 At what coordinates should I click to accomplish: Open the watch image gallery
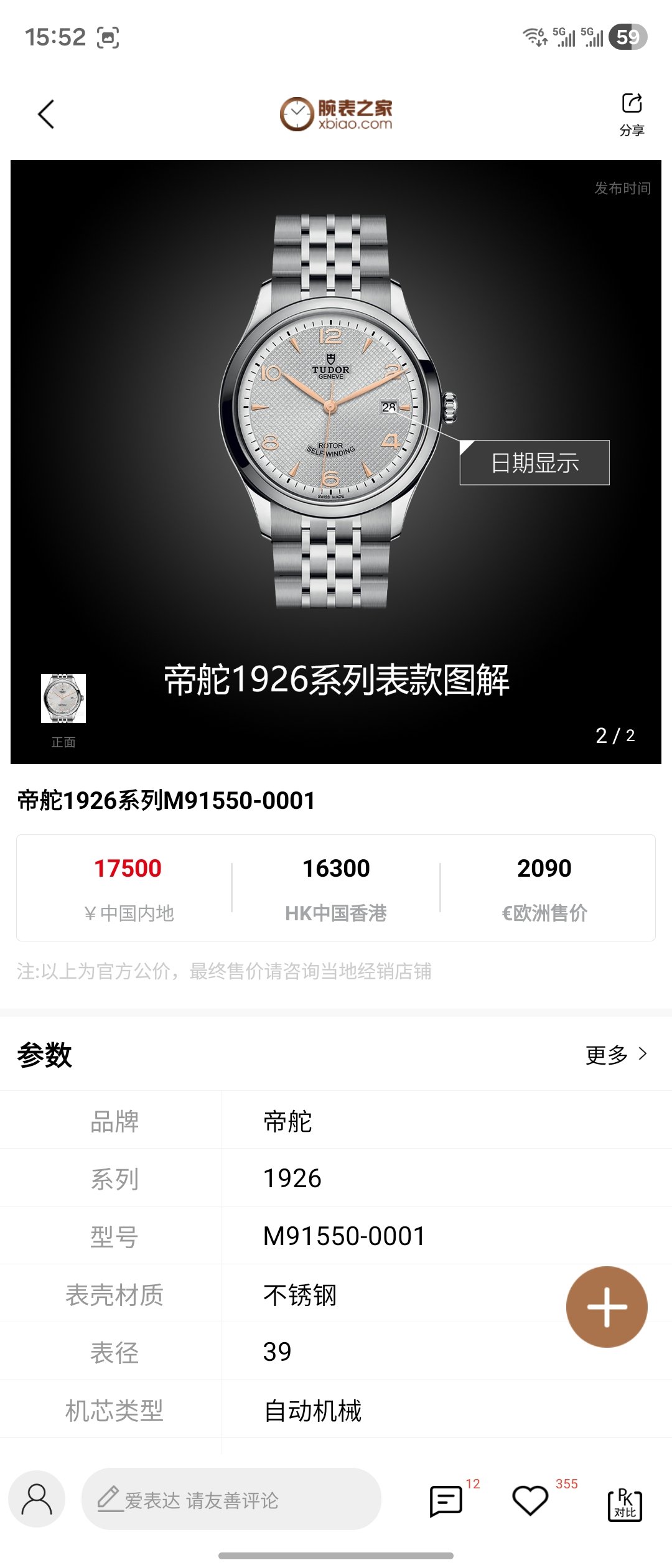coord(335,411)
